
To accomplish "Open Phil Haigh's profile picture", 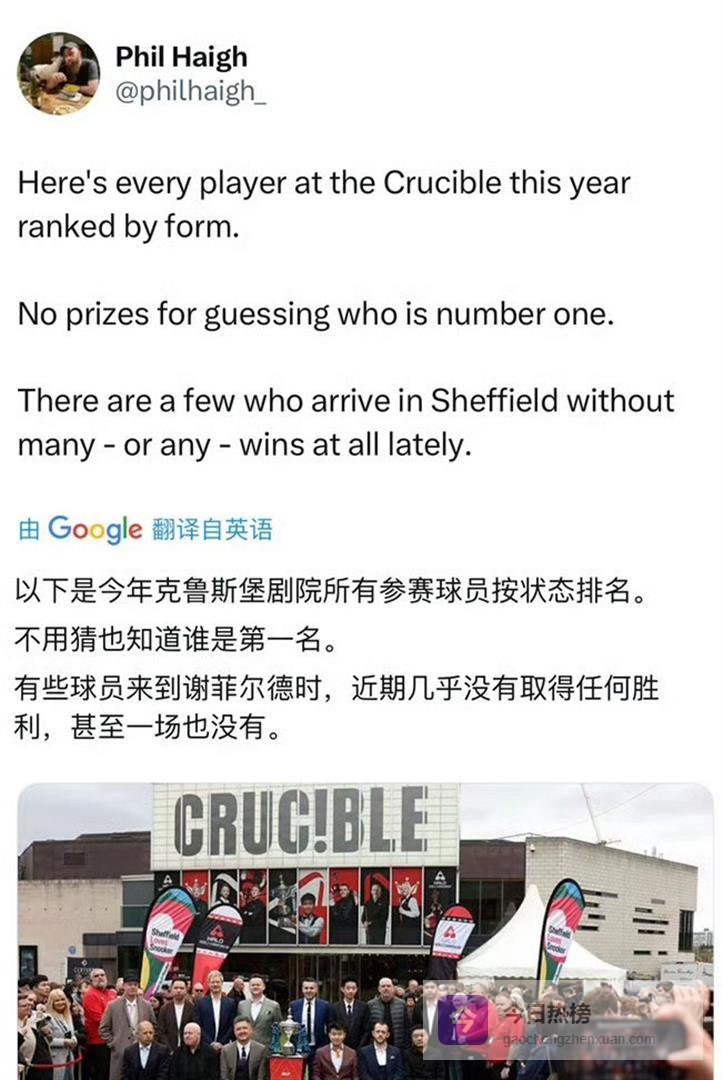I will (59, 73).
